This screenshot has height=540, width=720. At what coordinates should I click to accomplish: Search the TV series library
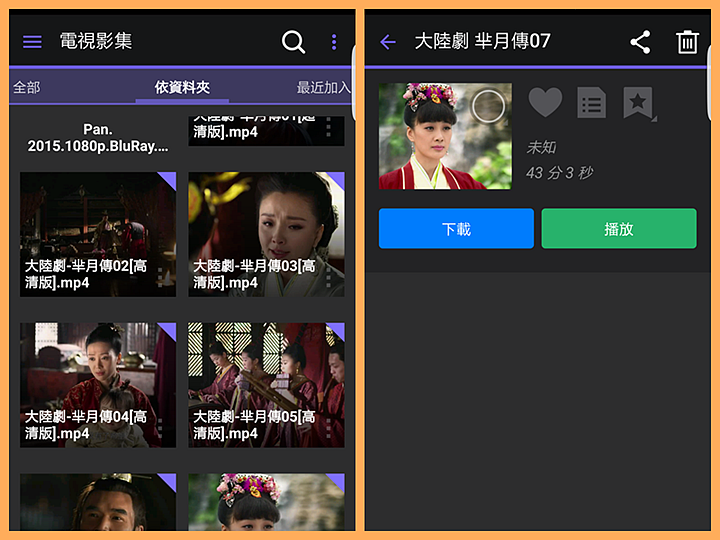(x=293, y=42)
